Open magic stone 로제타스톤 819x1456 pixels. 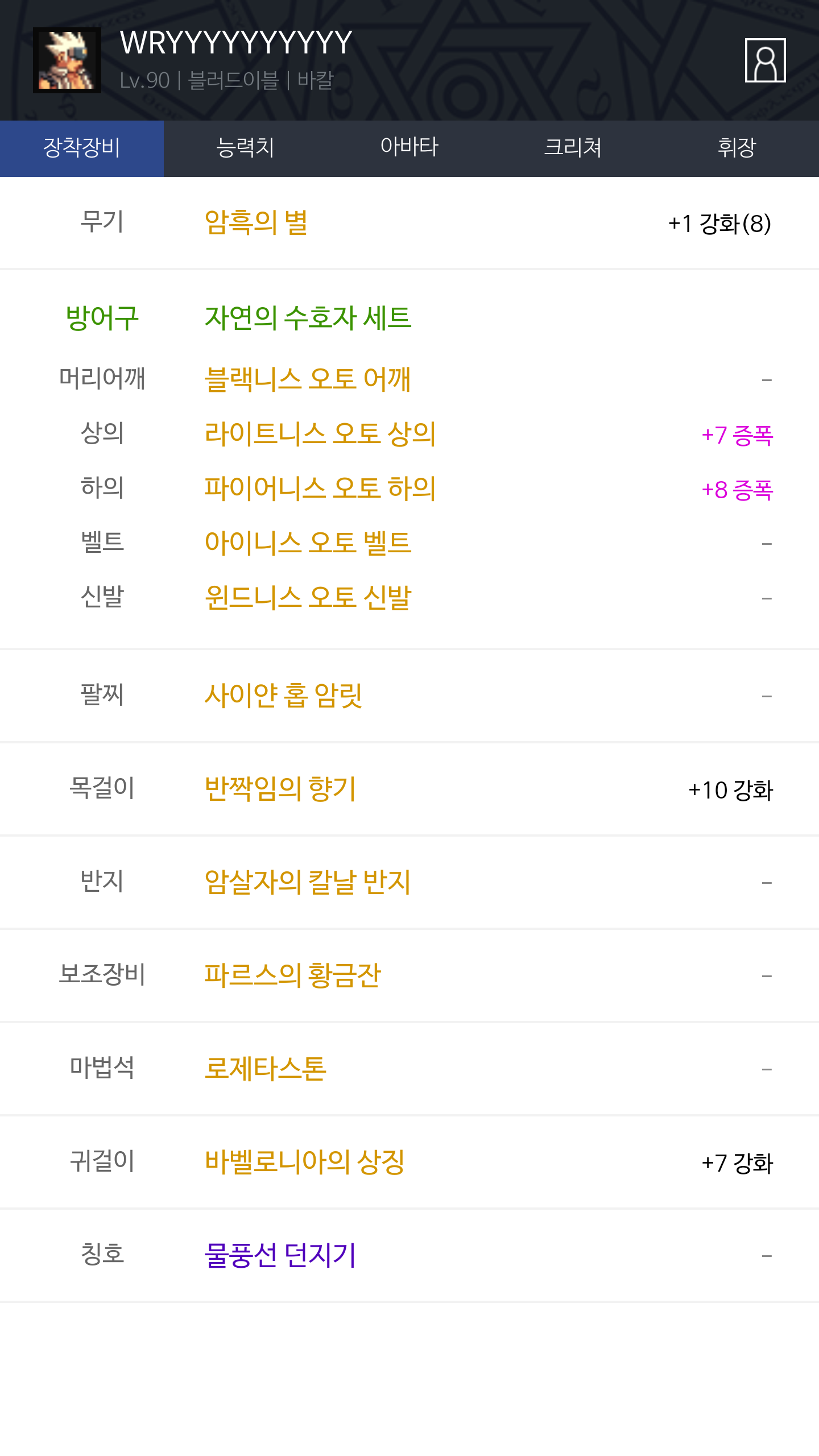[266, 1068]
